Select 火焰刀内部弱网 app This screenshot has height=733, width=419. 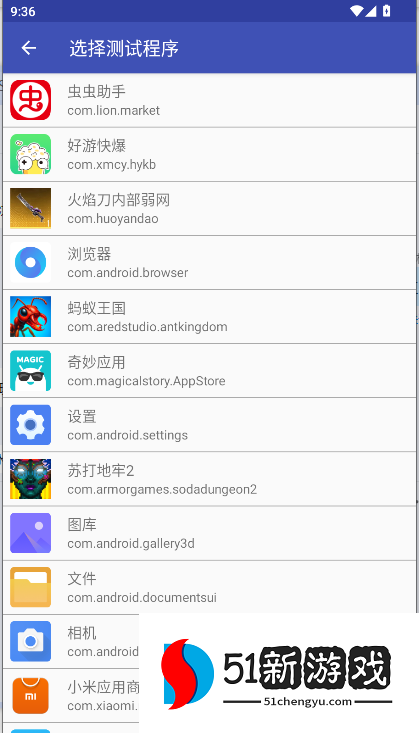[x=210, y=208]
